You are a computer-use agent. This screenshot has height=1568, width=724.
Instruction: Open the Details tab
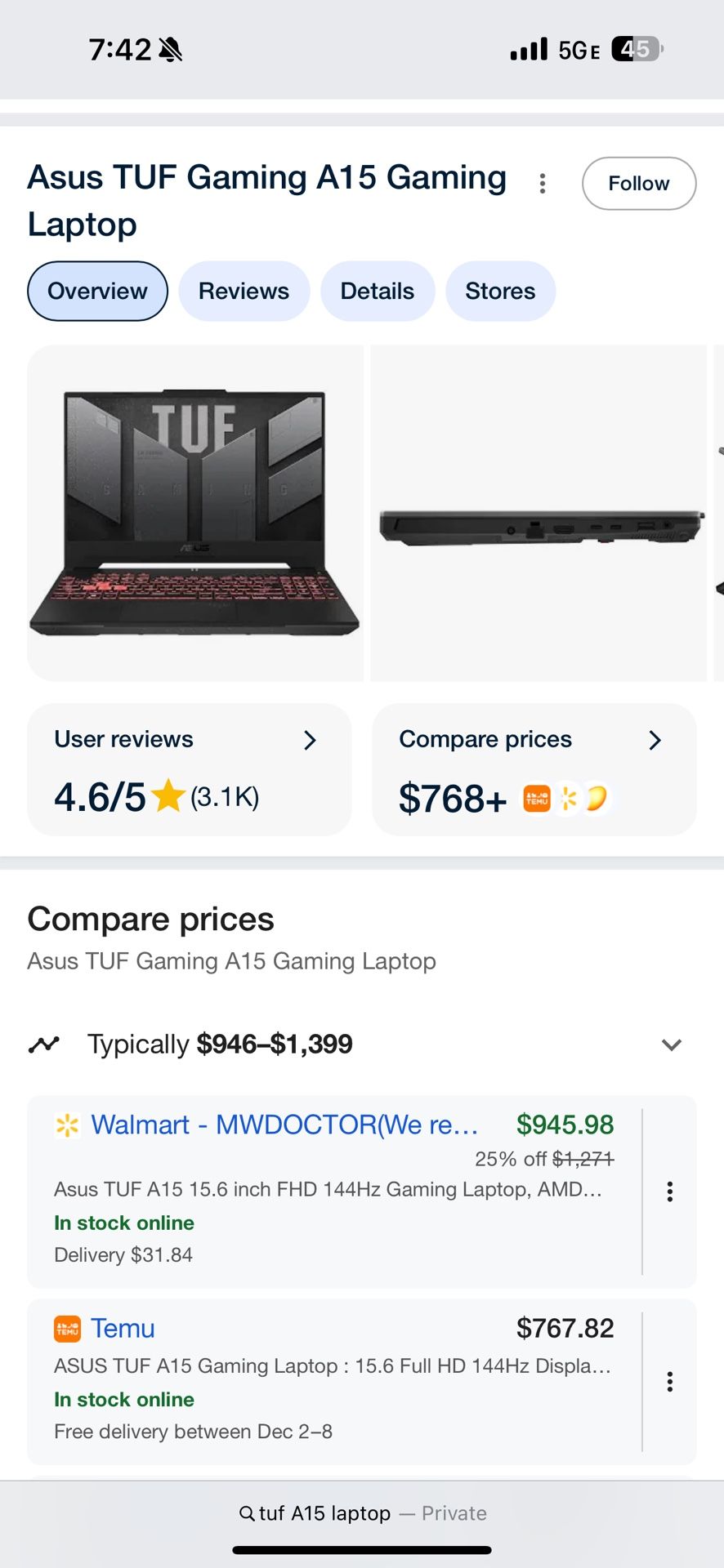378,291
